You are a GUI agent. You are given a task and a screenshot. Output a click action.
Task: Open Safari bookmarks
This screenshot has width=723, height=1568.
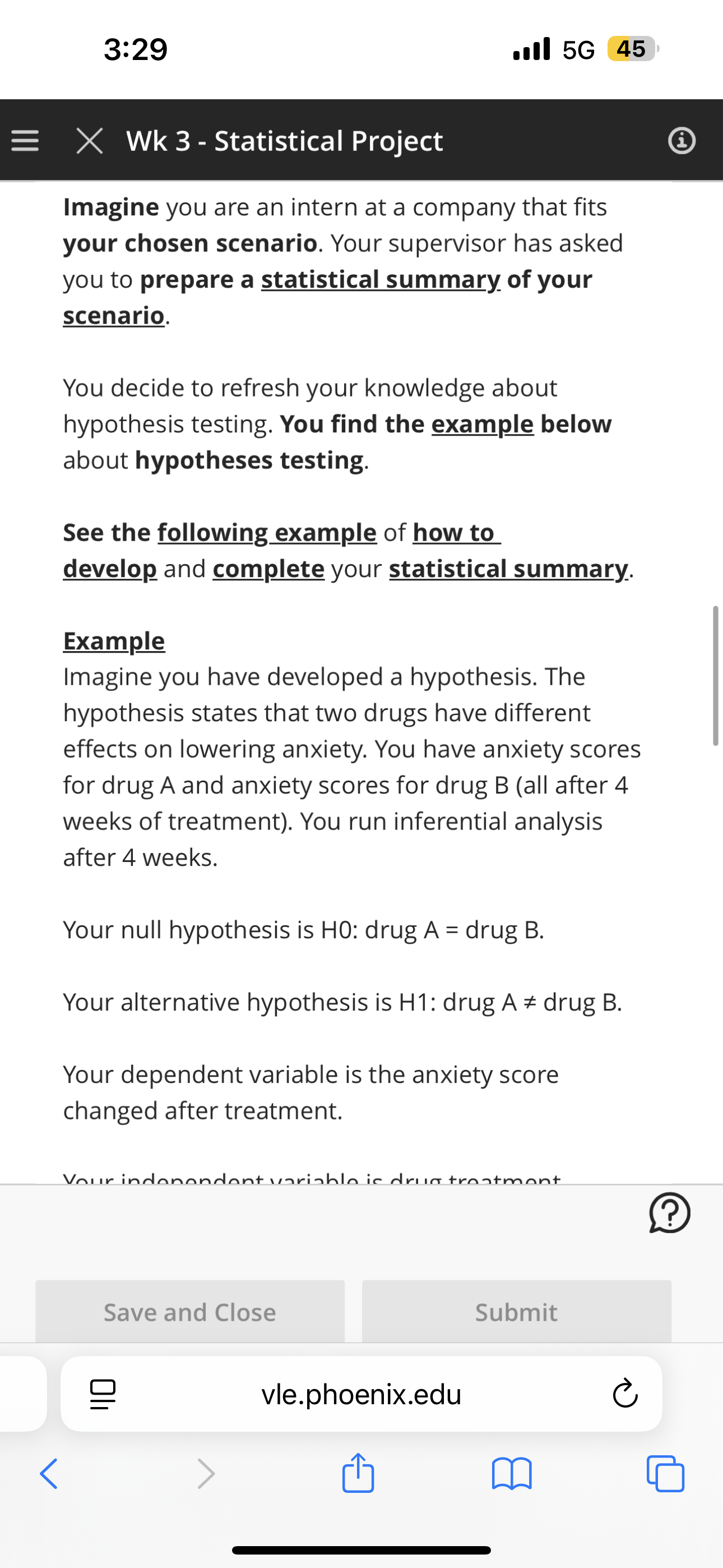512,1474
